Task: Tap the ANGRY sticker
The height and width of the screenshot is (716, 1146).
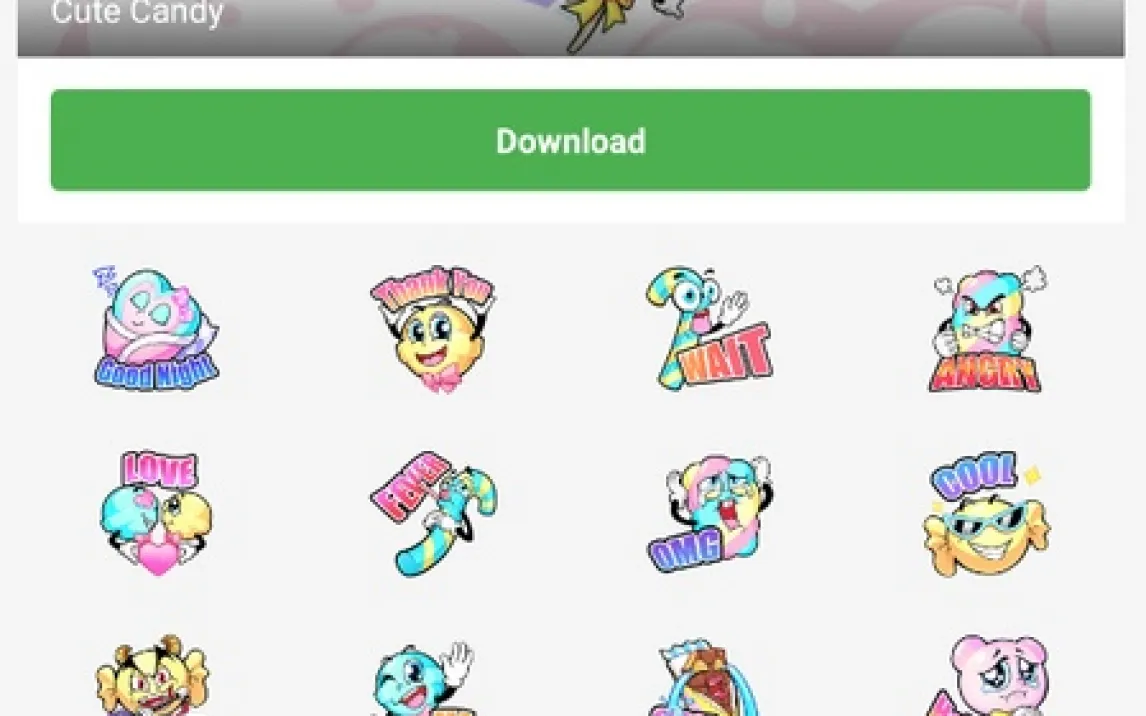Action: pos(985,328)
